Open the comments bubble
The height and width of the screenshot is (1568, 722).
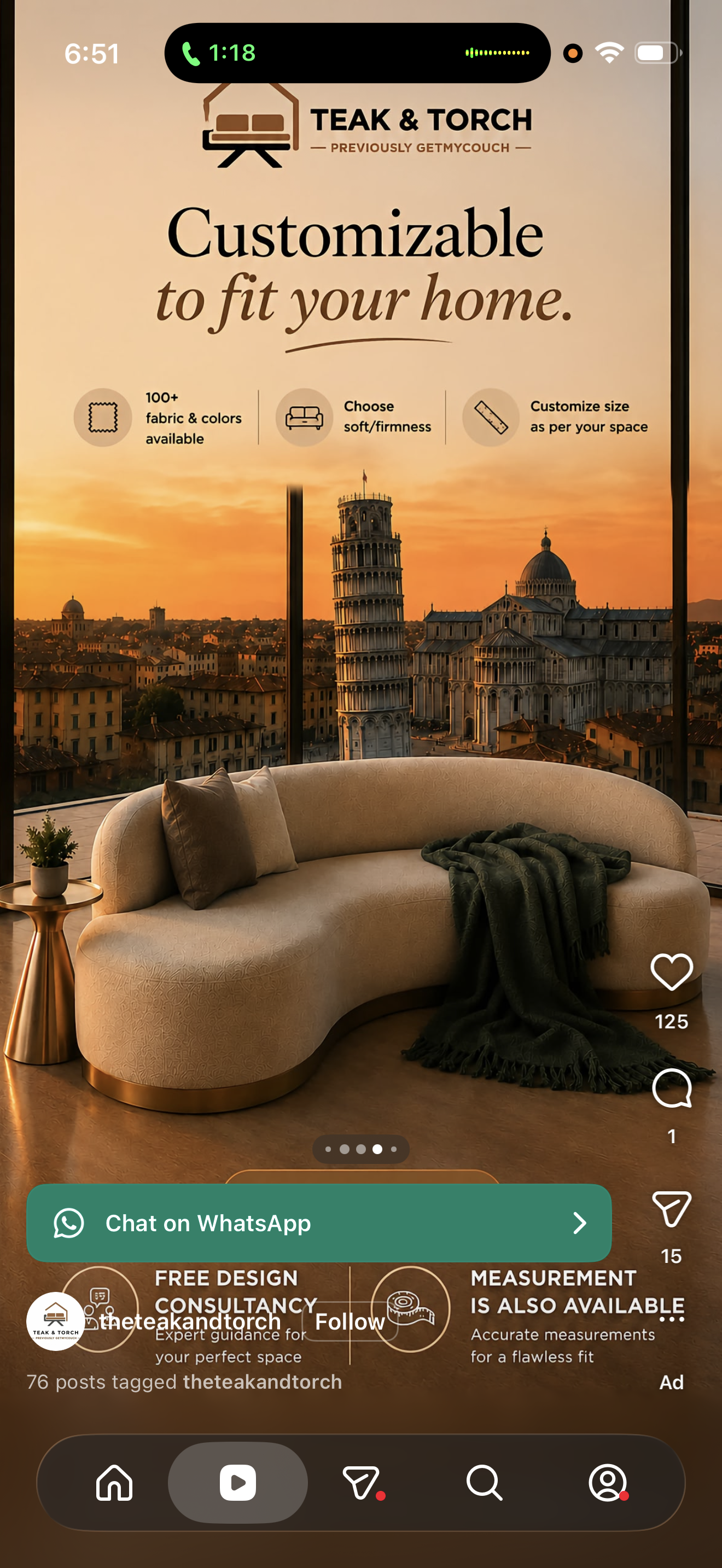[x=672, y=1088]
